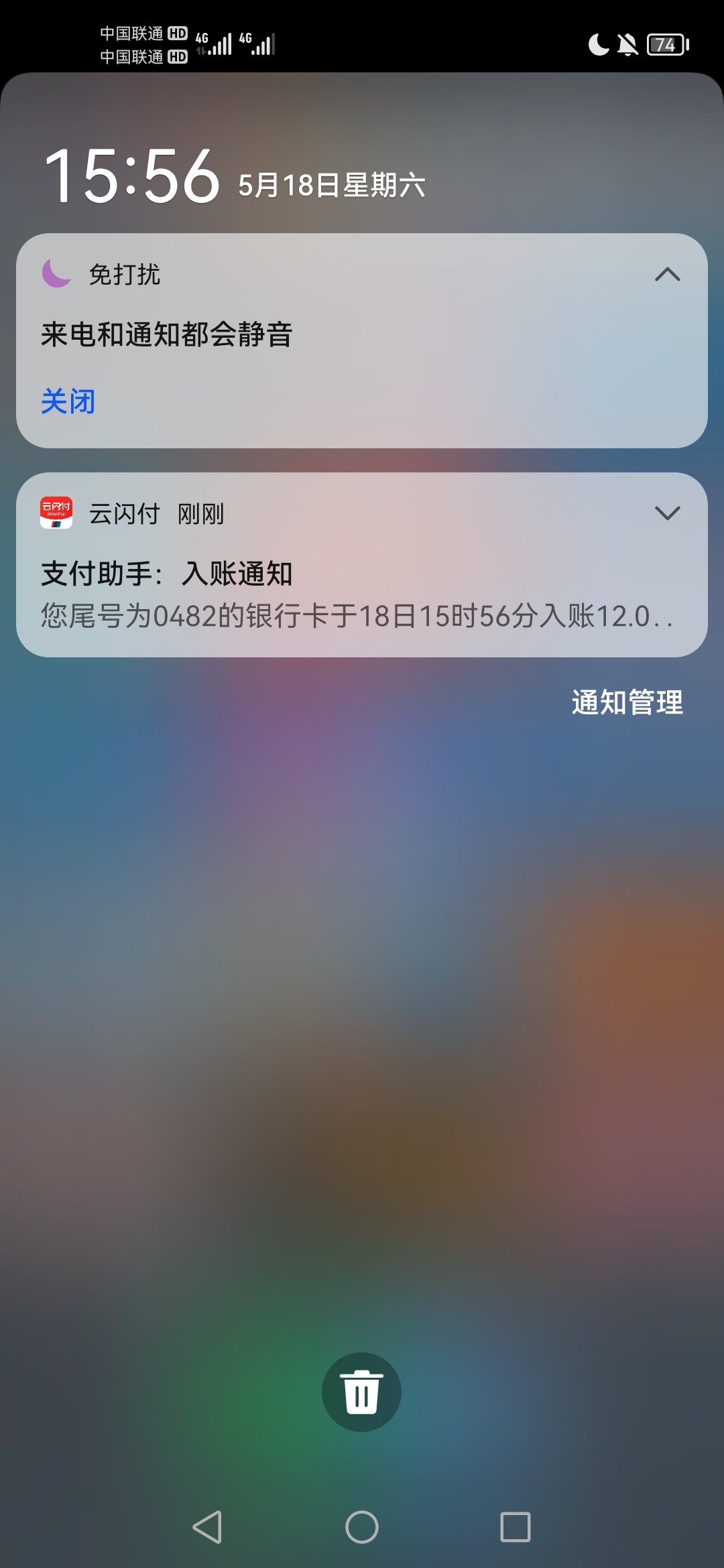The width and height of the screenshot is (724, 1568).
Task: Go back using the navigation bar
Action: (207, 1527)
